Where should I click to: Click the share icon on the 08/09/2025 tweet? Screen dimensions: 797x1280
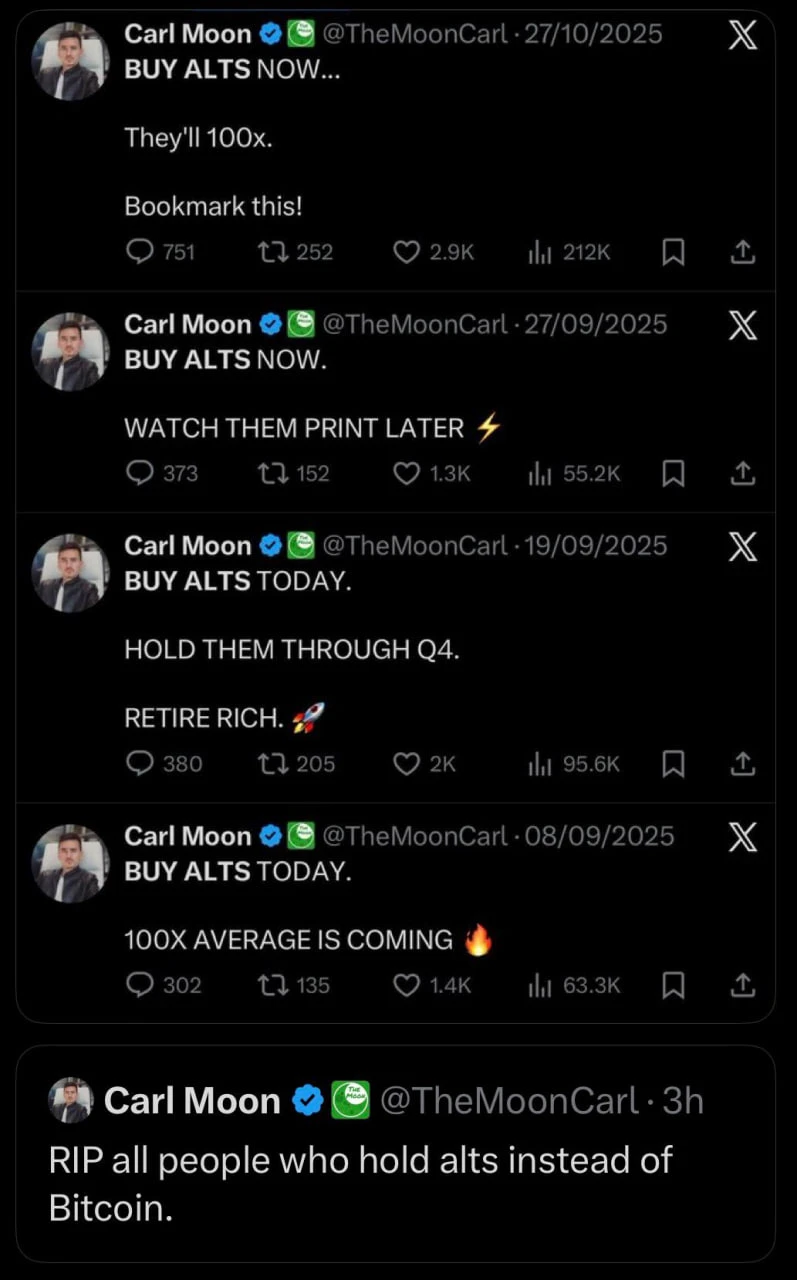tap(742, 985)
